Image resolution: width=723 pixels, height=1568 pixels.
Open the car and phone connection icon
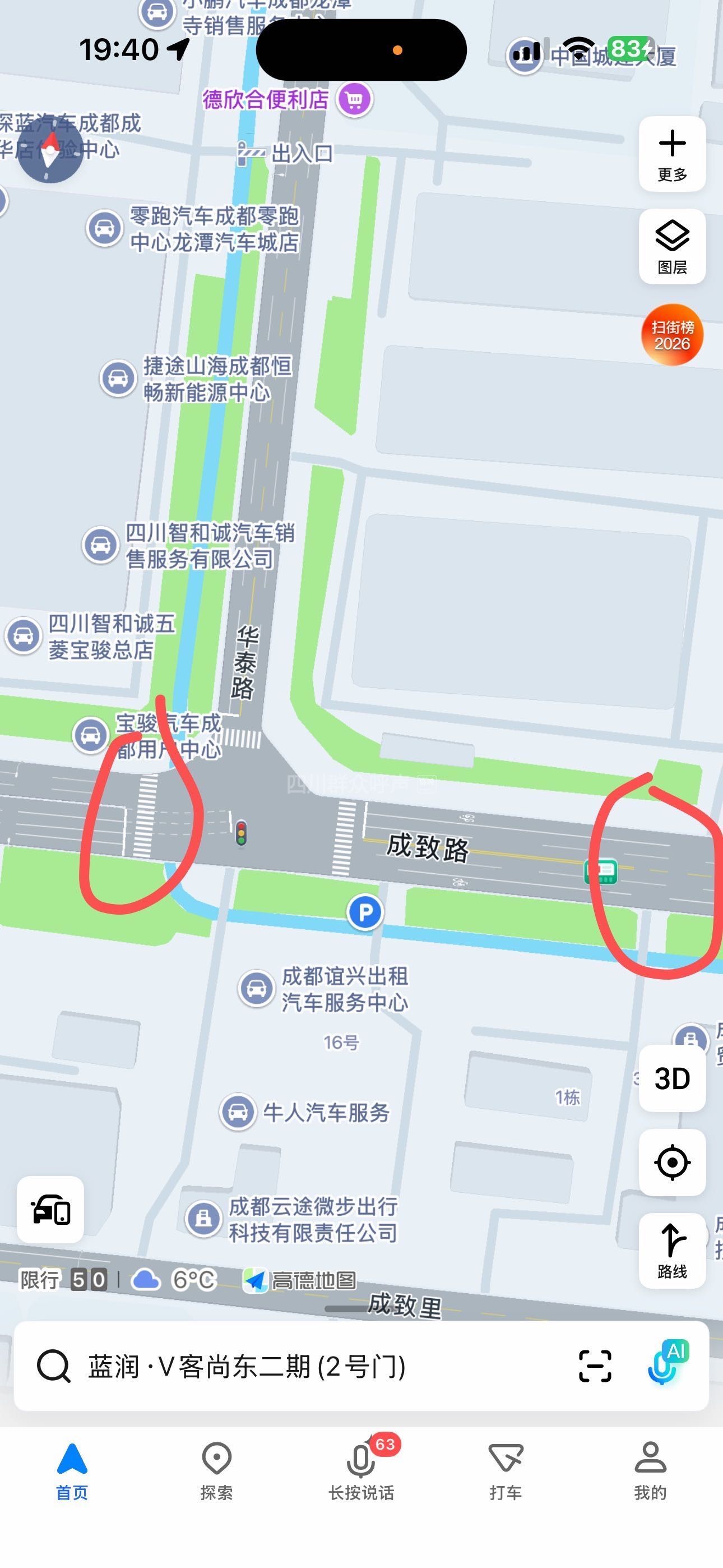pyautogui.click(x=50, y=1210)
